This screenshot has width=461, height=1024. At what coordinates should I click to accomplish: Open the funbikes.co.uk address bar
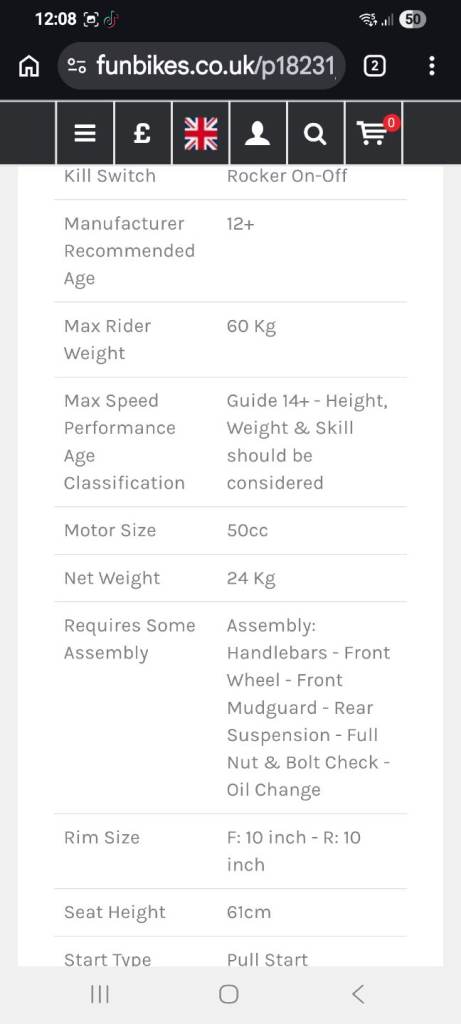(x=201, y=66)
